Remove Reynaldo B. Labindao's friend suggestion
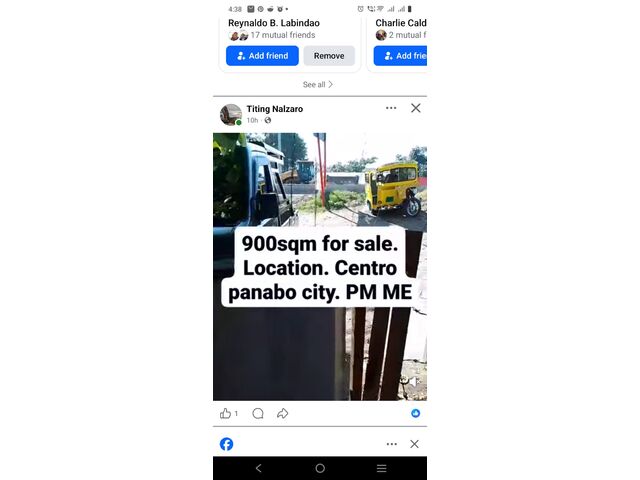 point(329,56)
